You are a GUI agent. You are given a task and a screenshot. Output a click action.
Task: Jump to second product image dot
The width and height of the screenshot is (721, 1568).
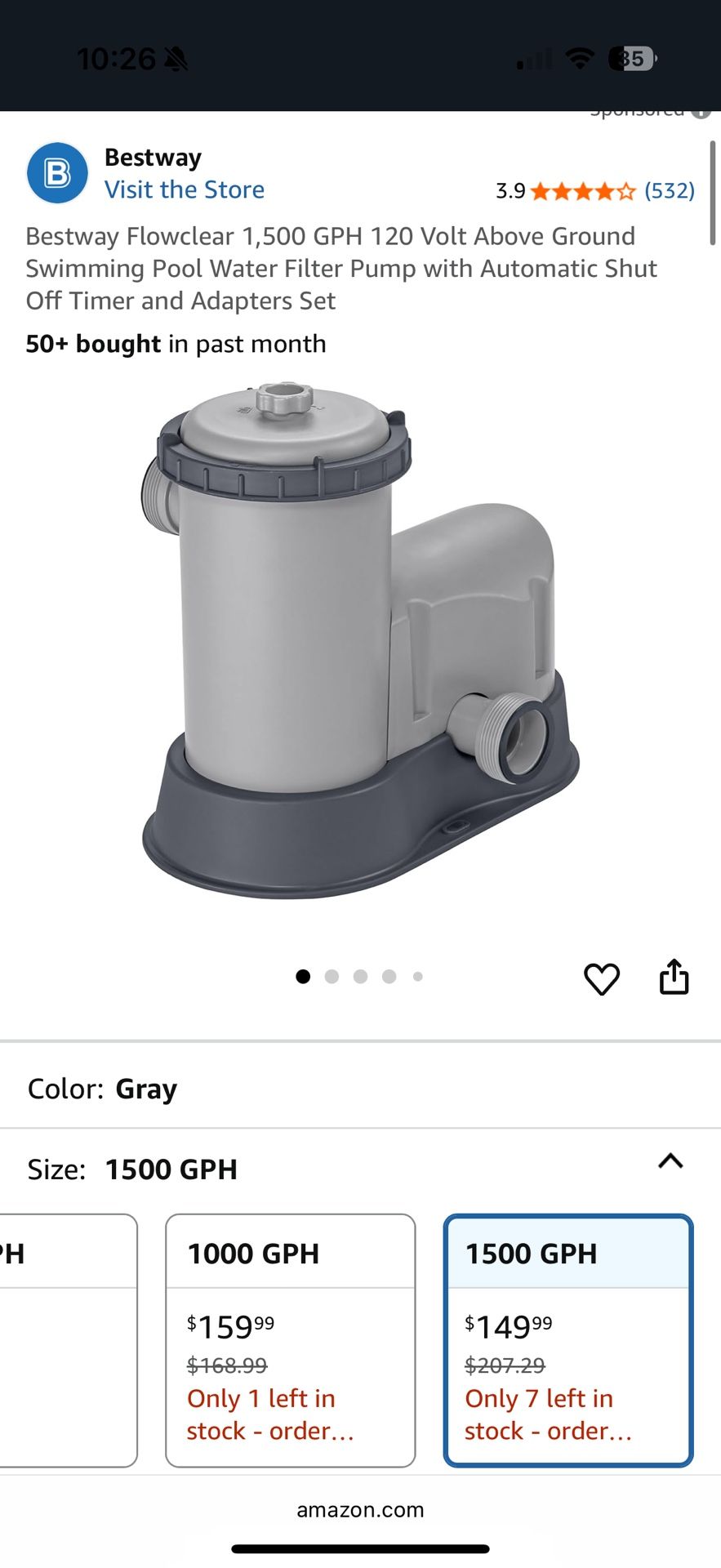pyautogui.click(x=332, y=977)
